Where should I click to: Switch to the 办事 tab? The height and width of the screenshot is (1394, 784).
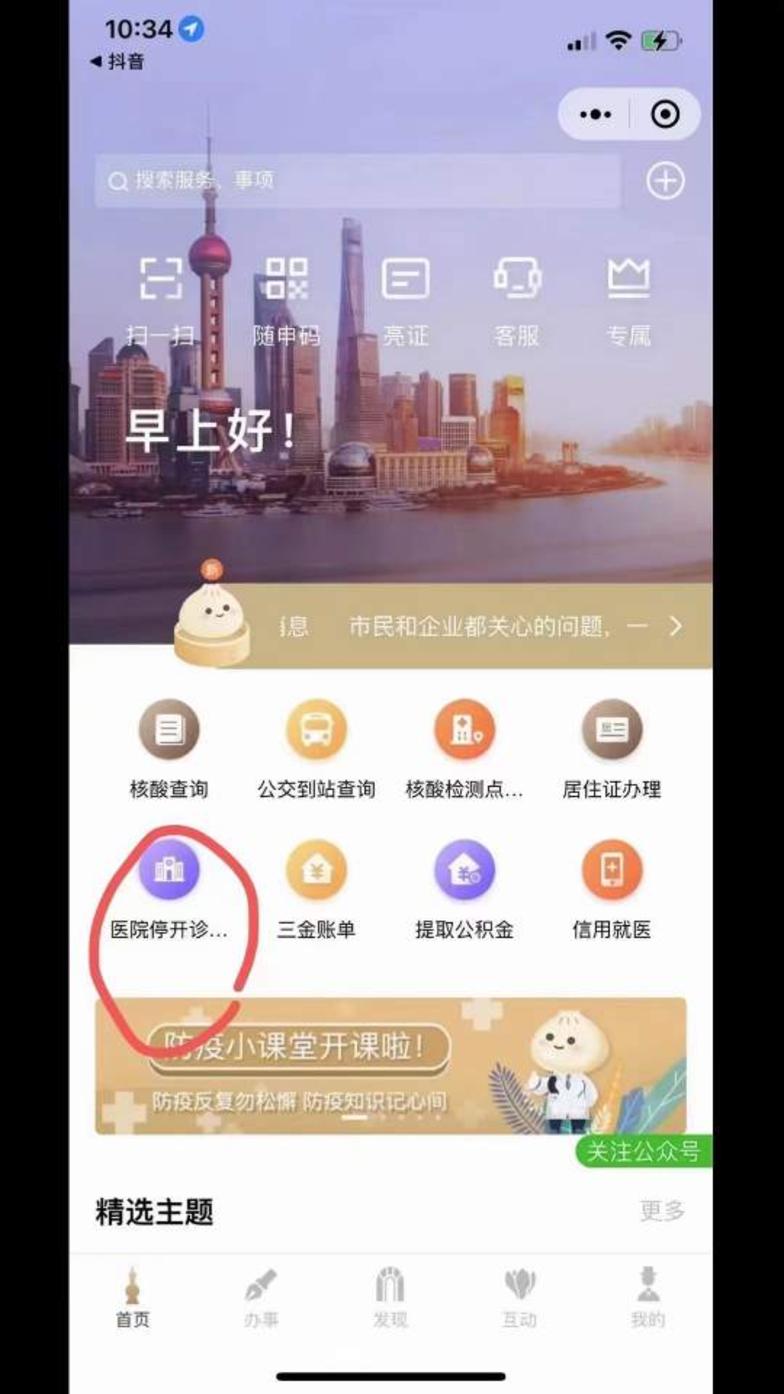tap(261, 1298)
